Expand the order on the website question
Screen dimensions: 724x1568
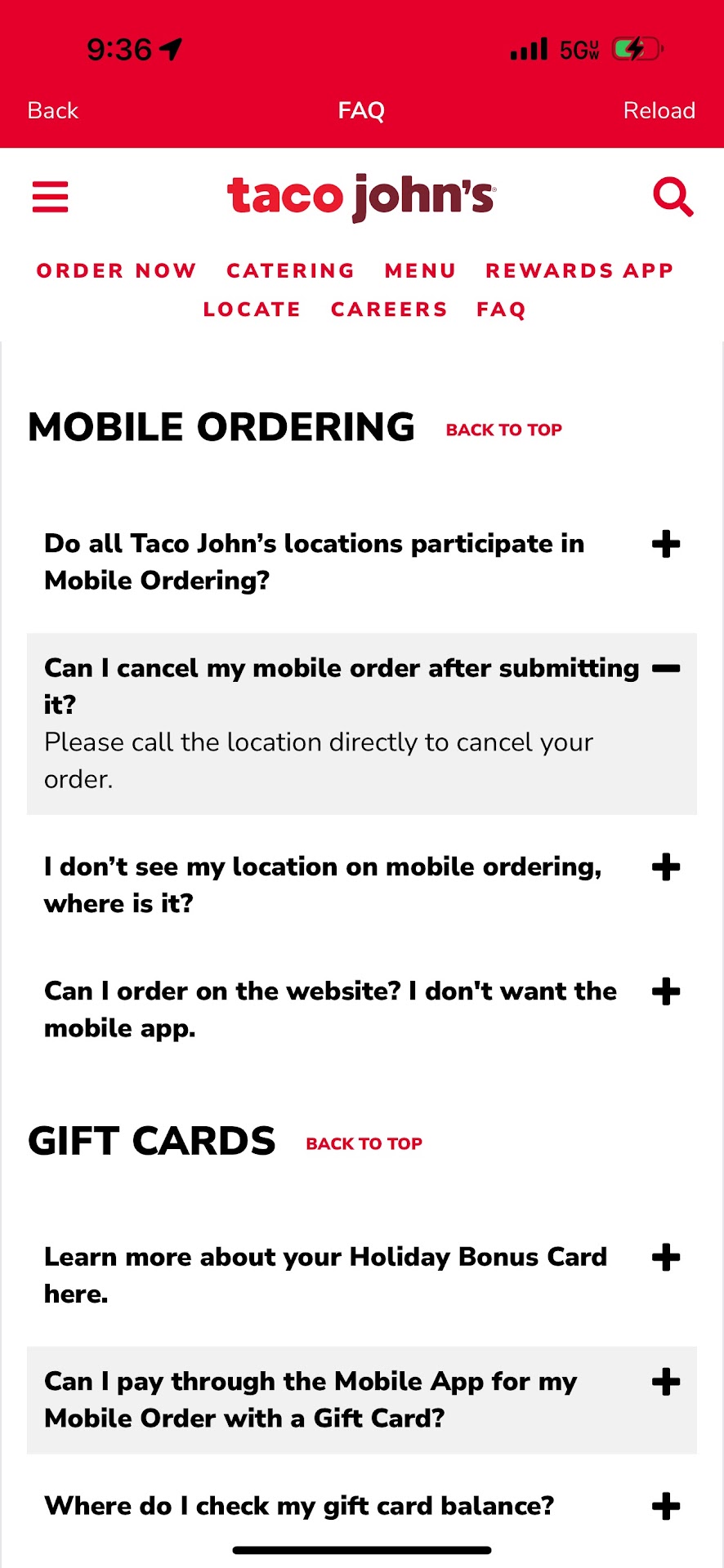pos(666,991)
